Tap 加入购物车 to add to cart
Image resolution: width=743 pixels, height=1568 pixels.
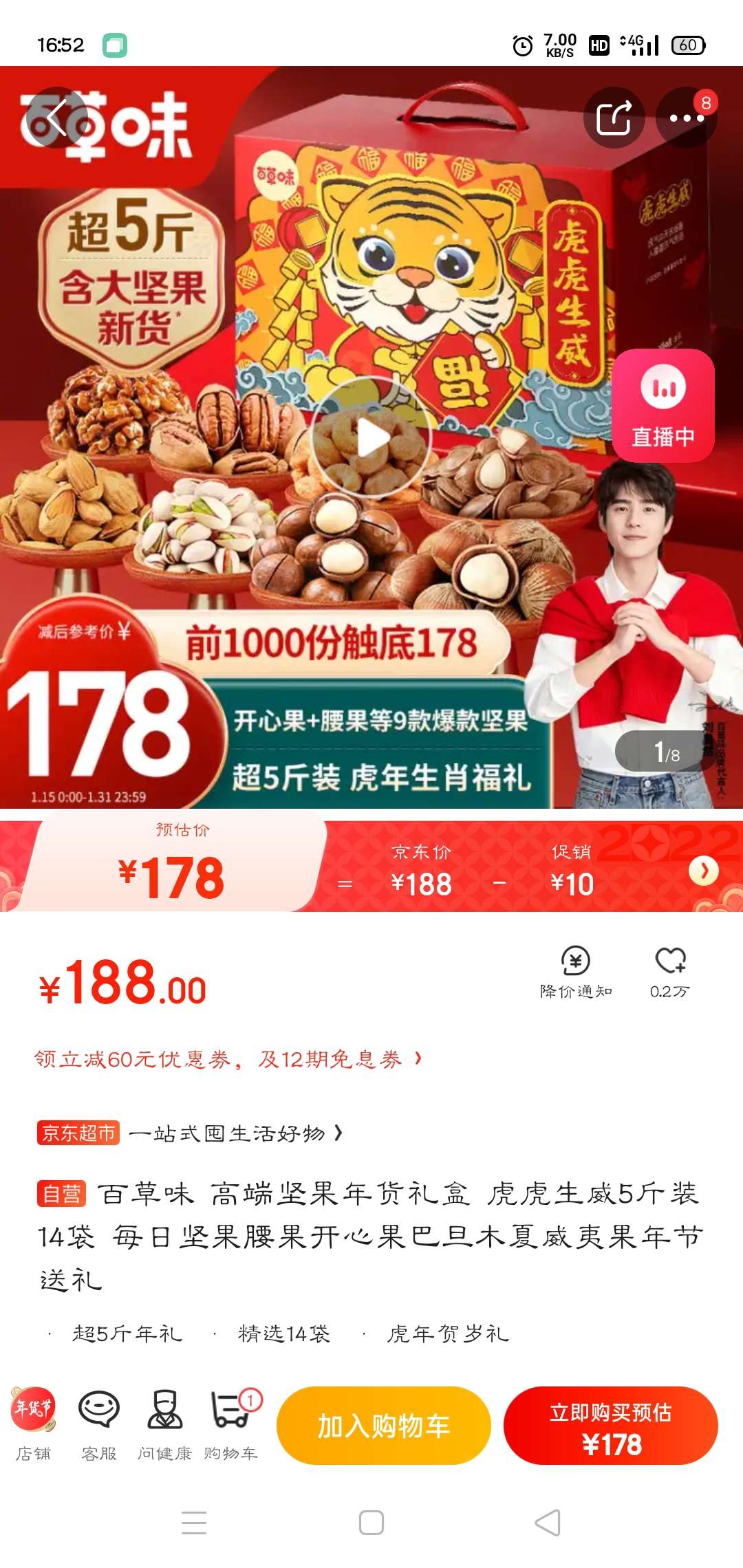click(383, 1426)
